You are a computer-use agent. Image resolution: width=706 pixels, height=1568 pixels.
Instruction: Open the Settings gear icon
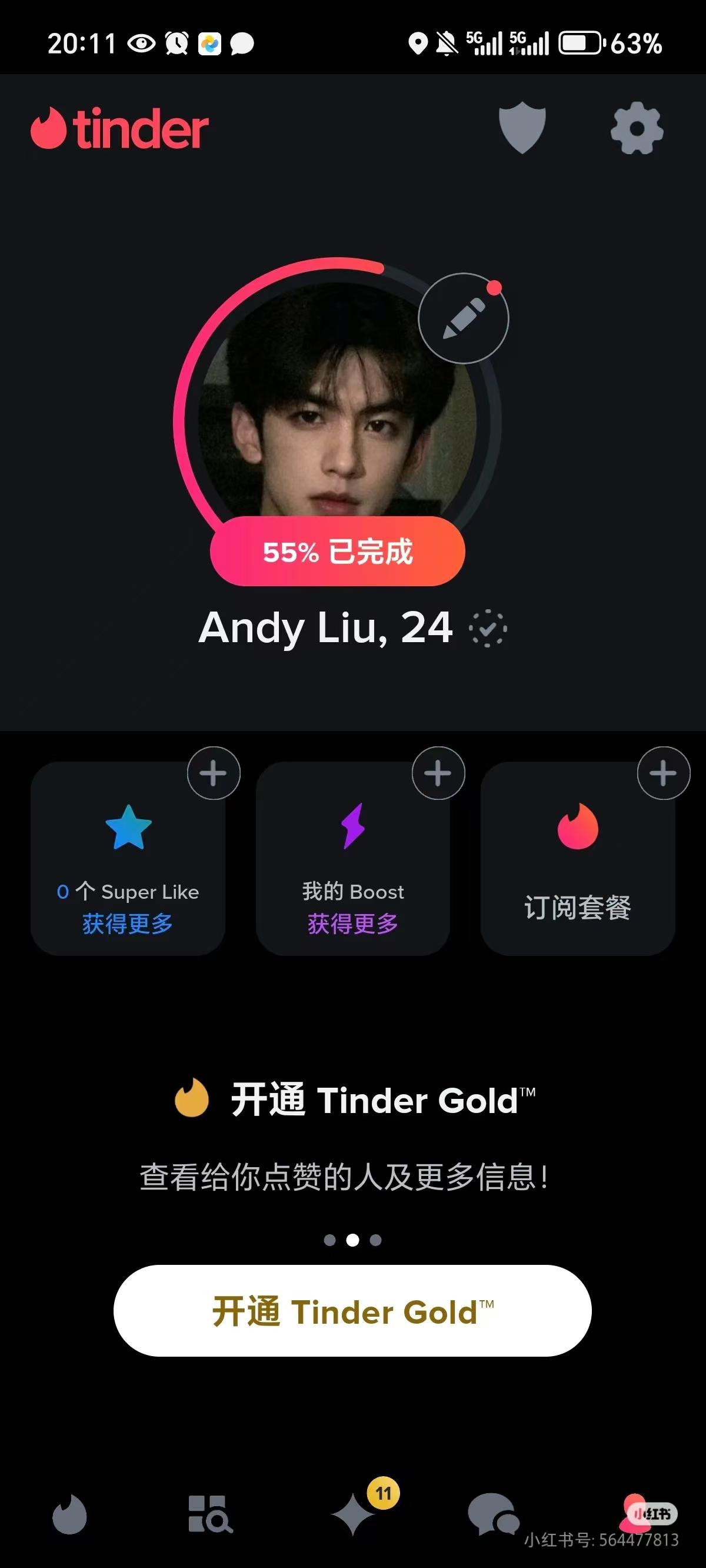pyautogui.click(x=637, y=129)
